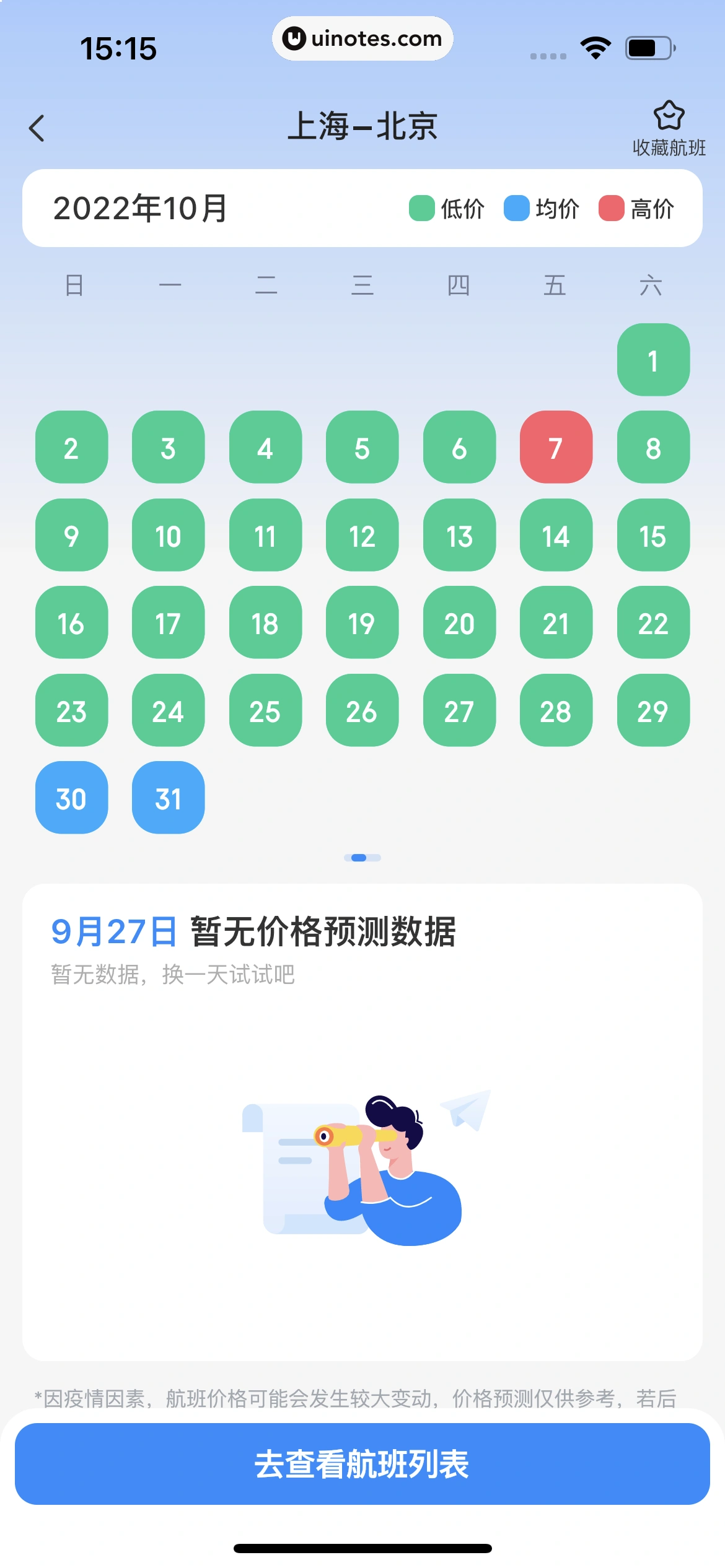Open the 去查看航班列表 button
The height and width of the screenshot is (1568, 725).
[x=362, y=1464]
